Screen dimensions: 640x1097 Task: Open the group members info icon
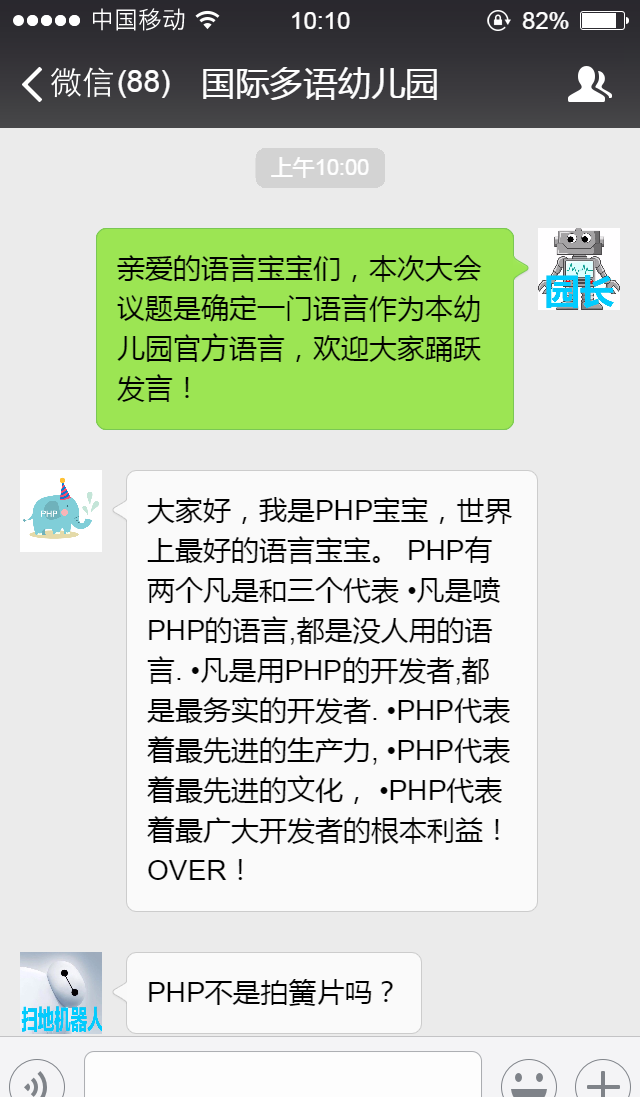(x=589, y=85)
